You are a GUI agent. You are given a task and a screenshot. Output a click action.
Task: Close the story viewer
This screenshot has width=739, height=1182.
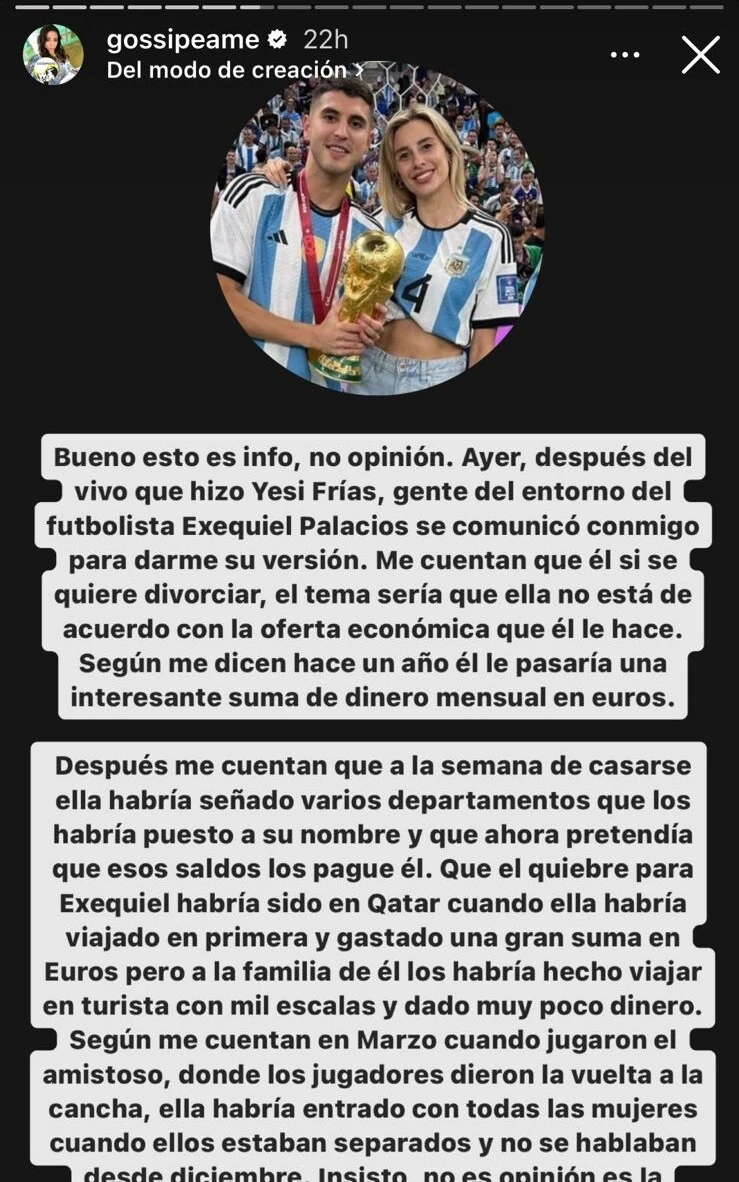point(700,55)
